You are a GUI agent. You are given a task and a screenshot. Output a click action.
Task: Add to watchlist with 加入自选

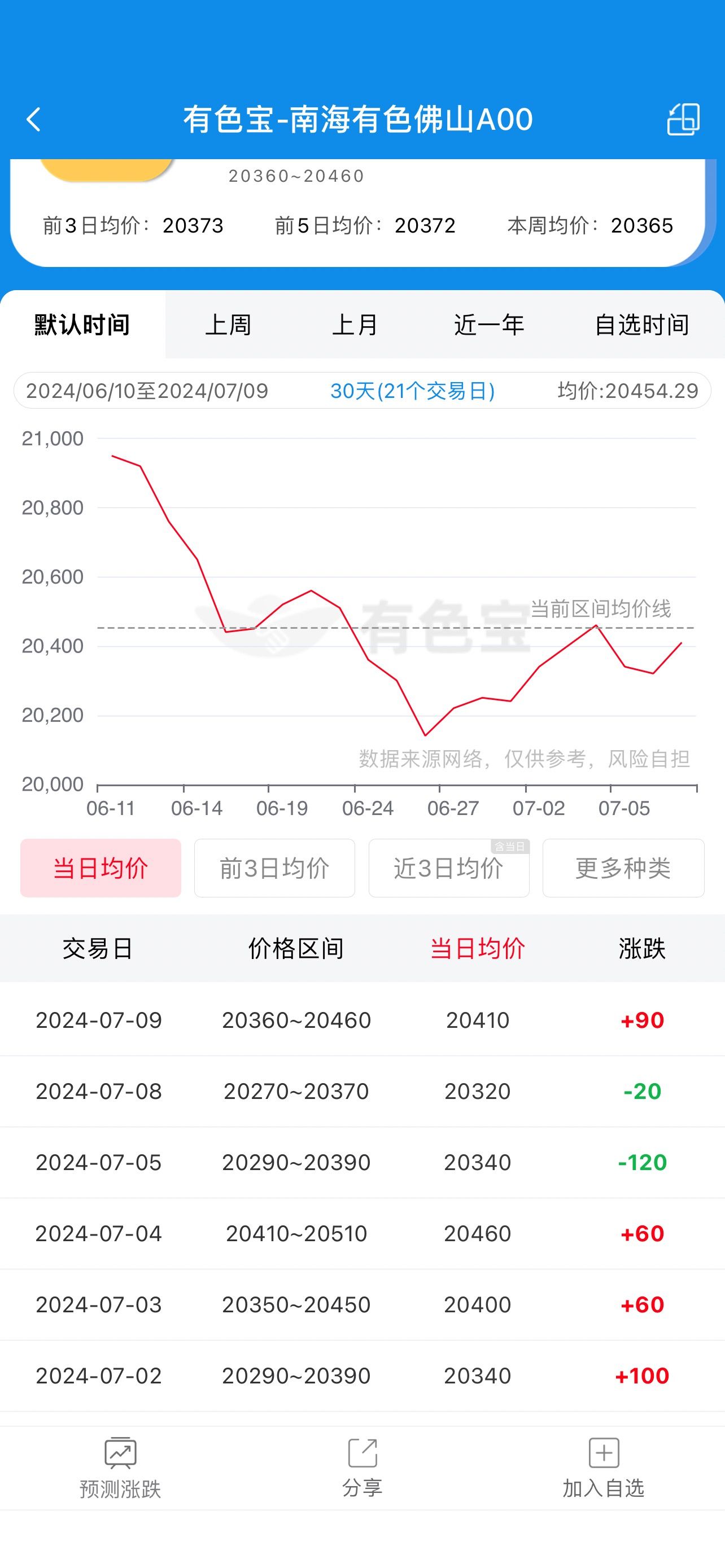pos(604,1468)
